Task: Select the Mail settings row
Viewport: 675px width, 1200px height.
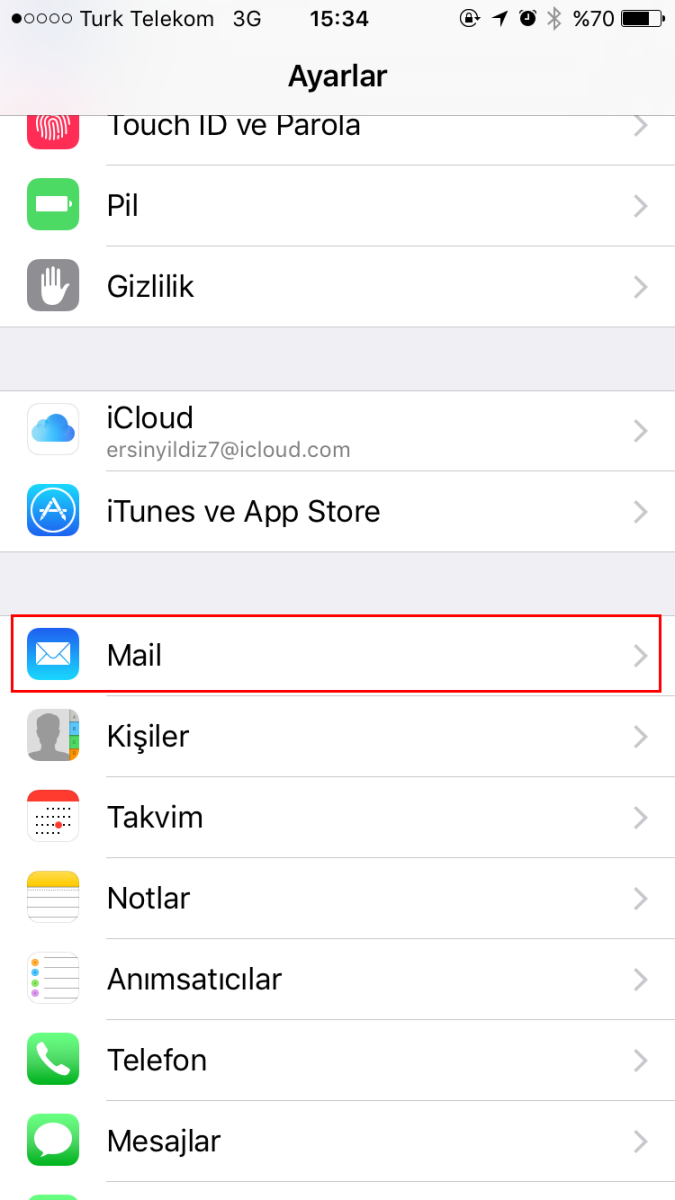Action: 337,655
